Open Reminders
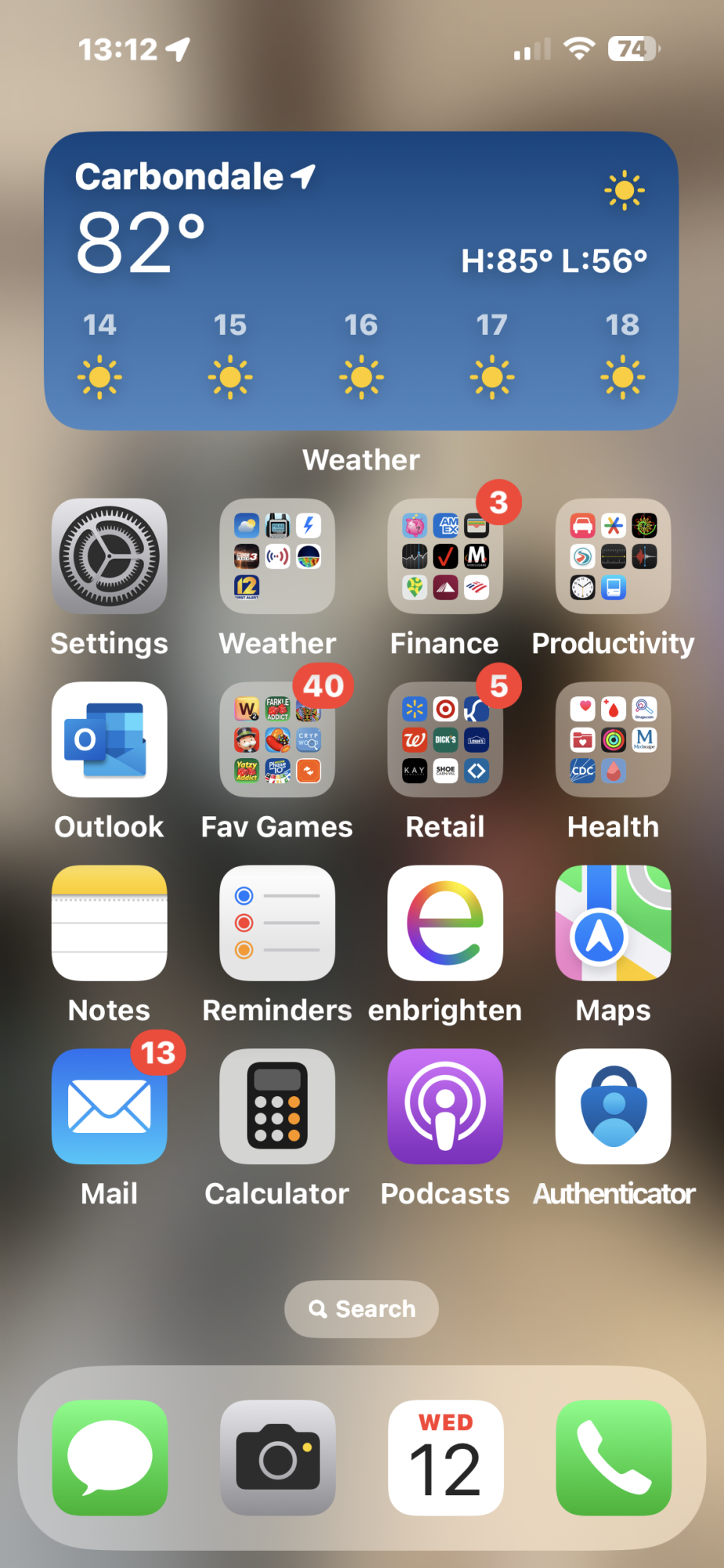 [277, 923]
